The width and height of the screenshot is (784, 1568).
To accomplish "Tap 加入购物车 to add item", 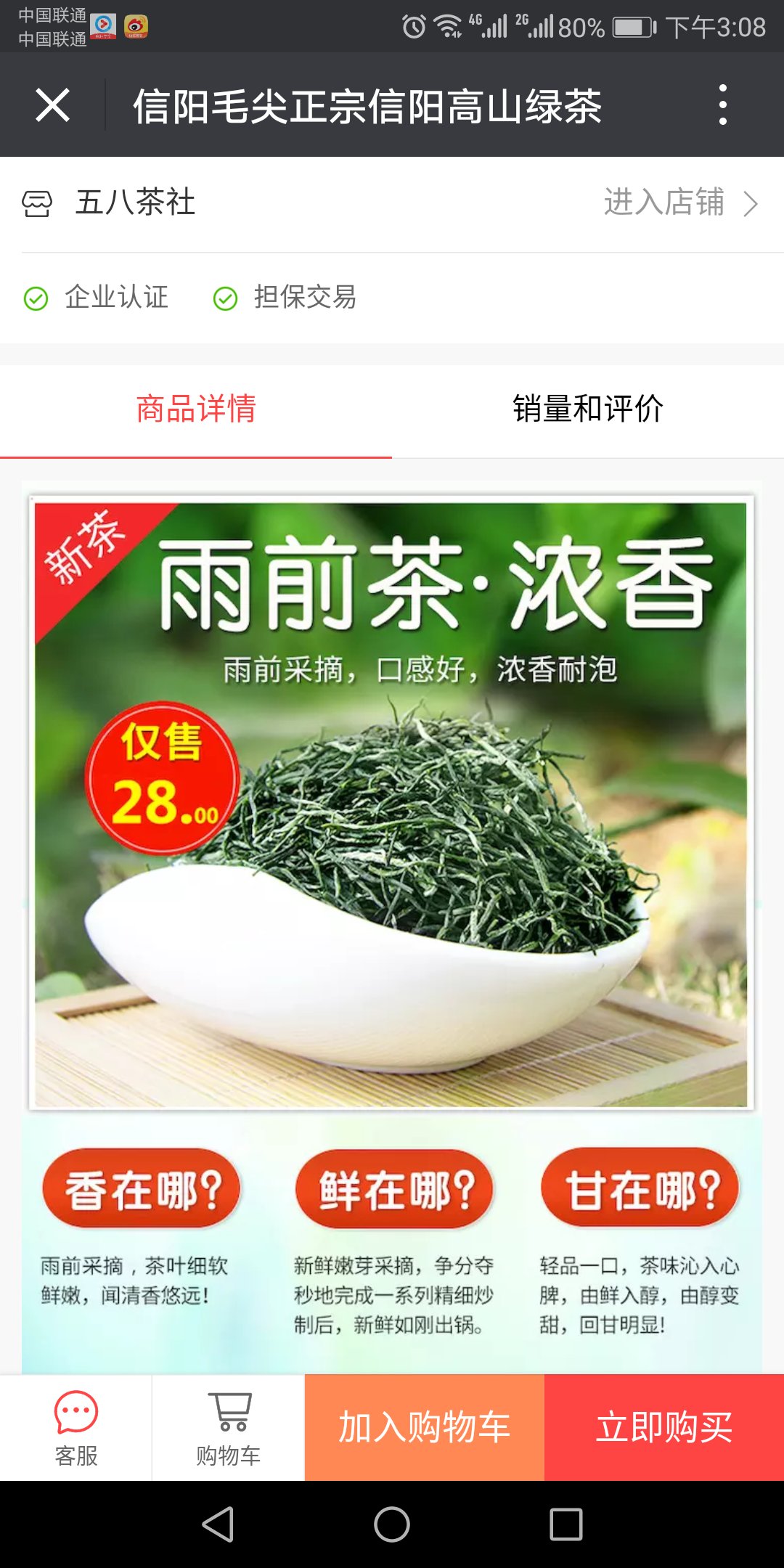I will (425, 1428).
